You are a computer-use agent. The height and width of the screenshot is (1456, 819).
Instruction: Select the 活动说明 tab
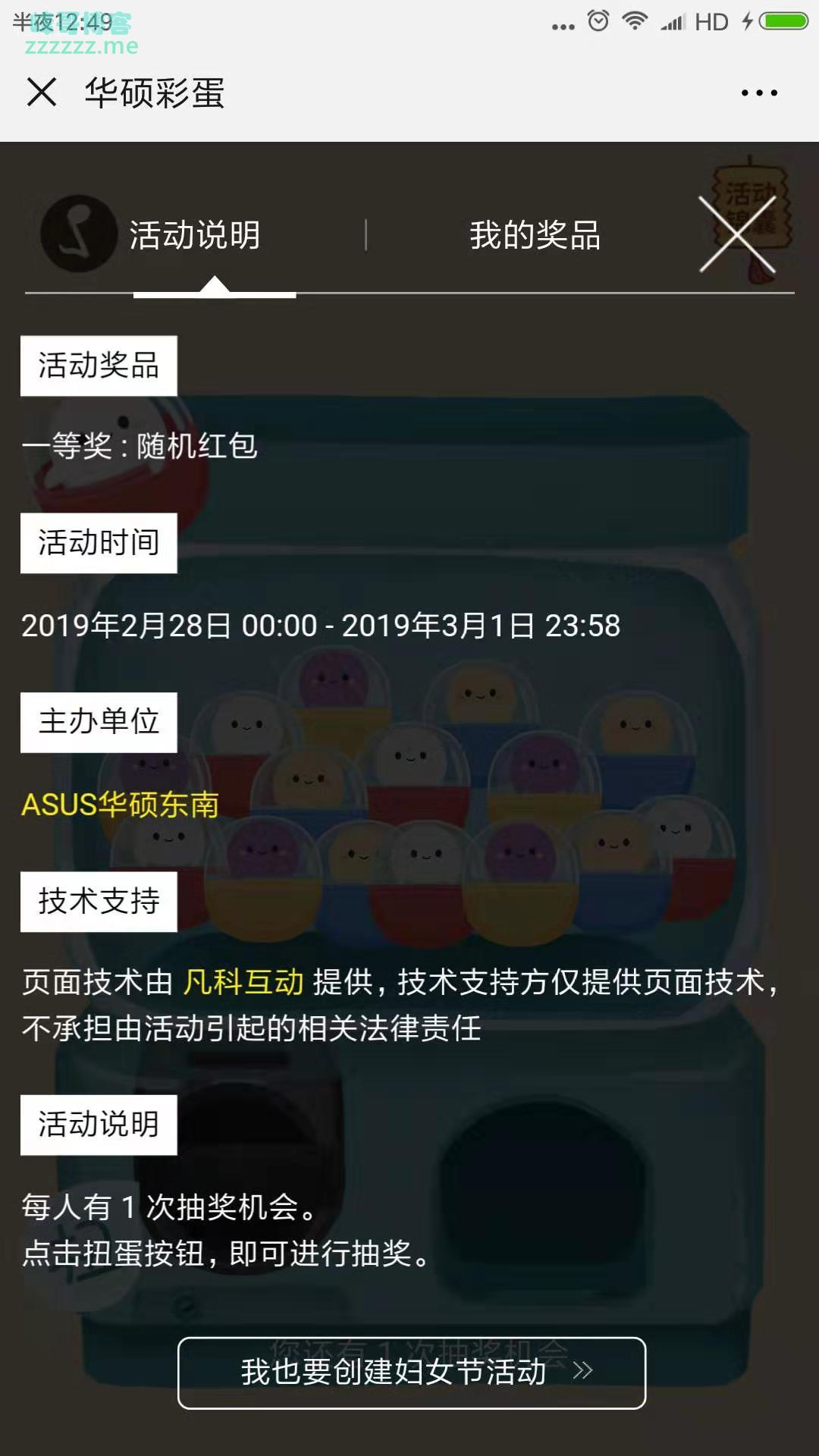click(195, 235)
